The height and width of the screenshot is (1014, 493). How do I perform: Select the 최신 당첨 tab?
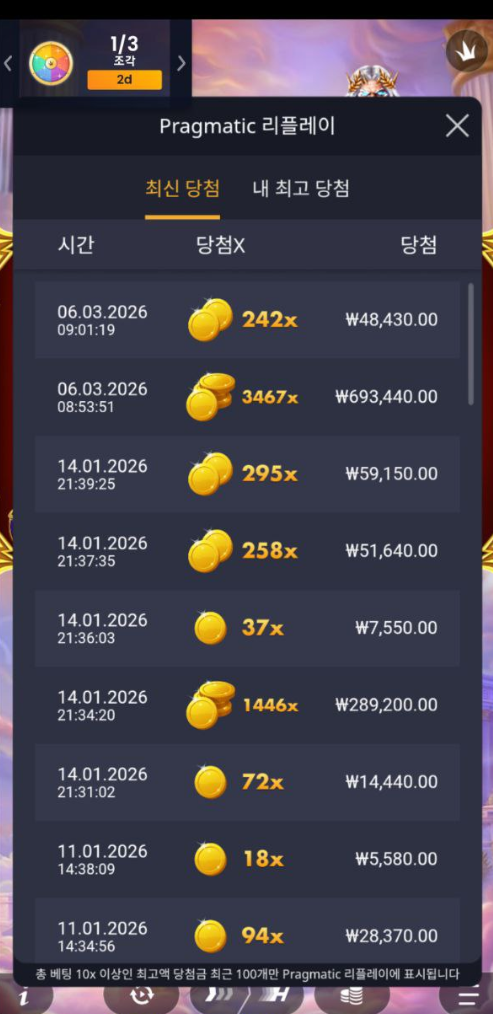pyautogui.click(x=182, y=189)
